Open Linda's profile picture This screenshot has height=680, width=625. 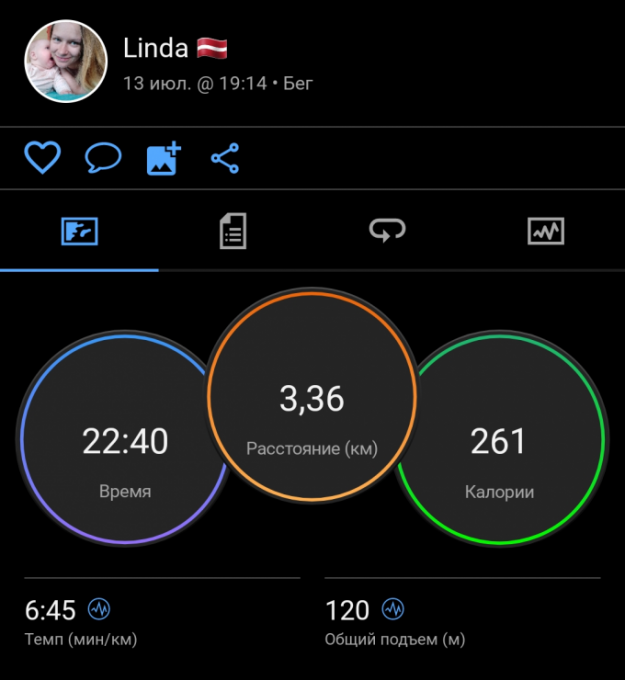(x=65, y=60)
